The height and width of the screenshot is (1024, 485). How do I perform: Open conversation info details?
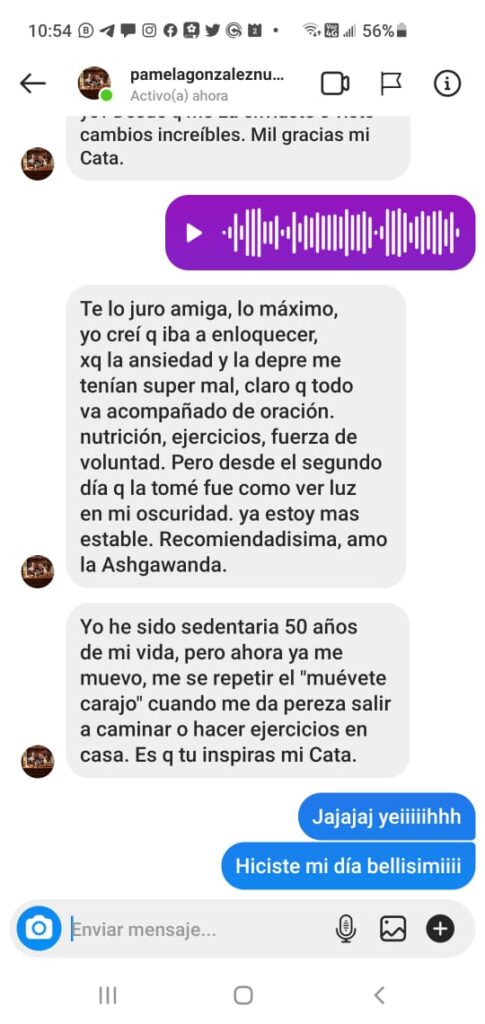pyautogui.click(x=447, y=84)
